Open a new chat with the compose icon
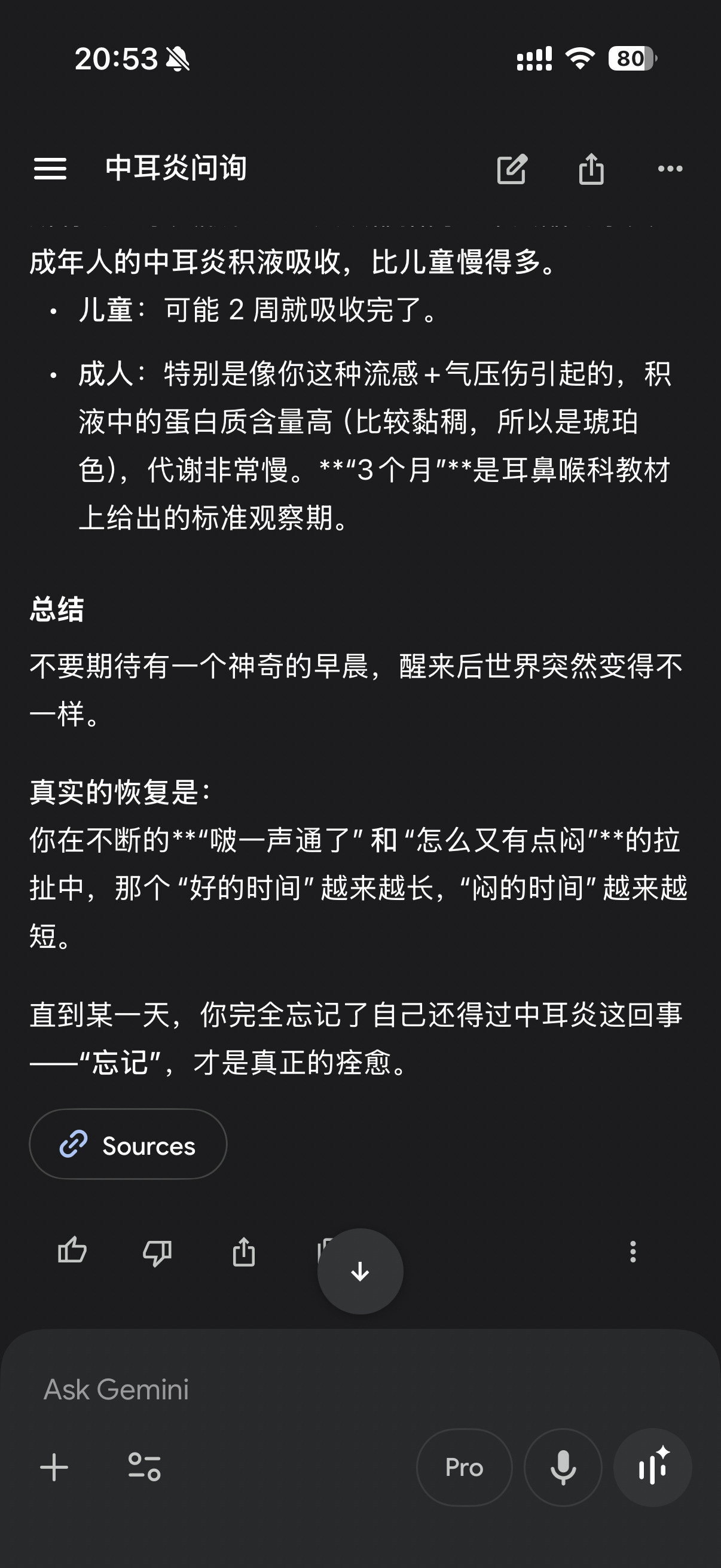The image size is (721, 1568). [513, 170]
